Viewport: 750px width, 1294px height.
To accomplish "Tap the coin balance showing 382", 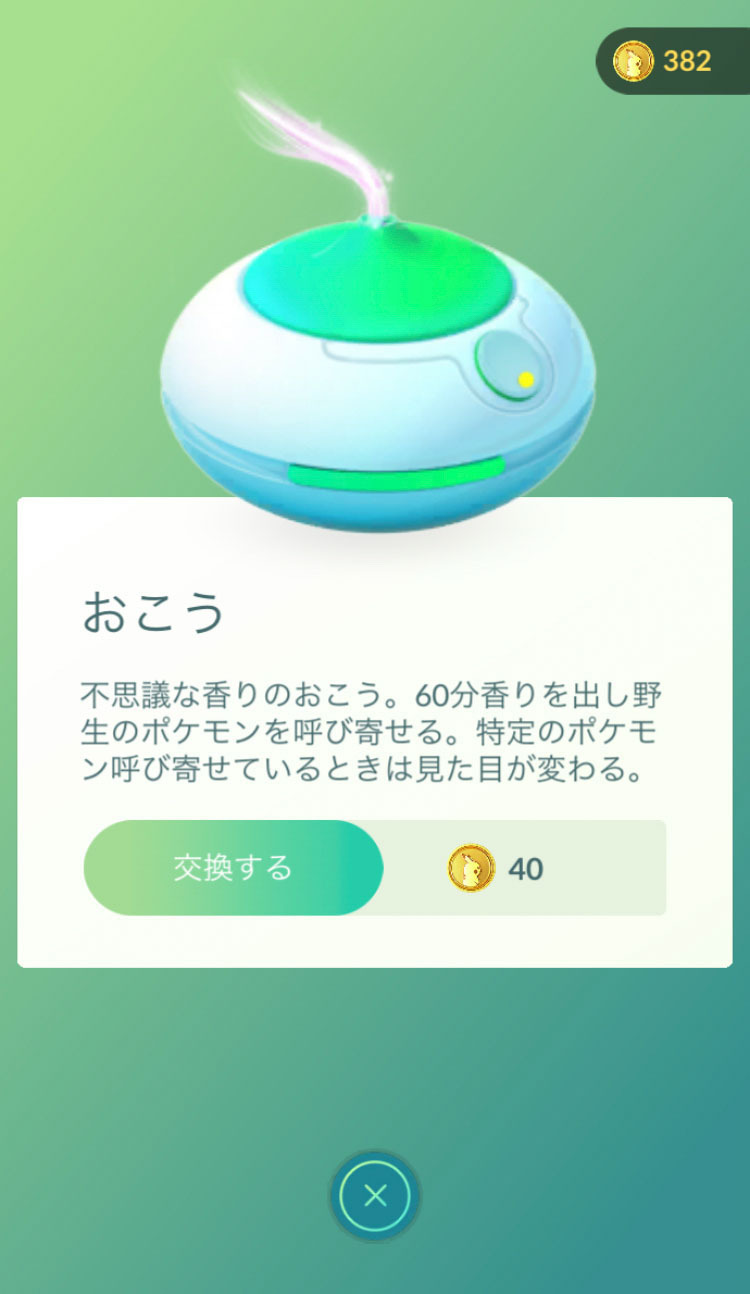I will point(673,62).
